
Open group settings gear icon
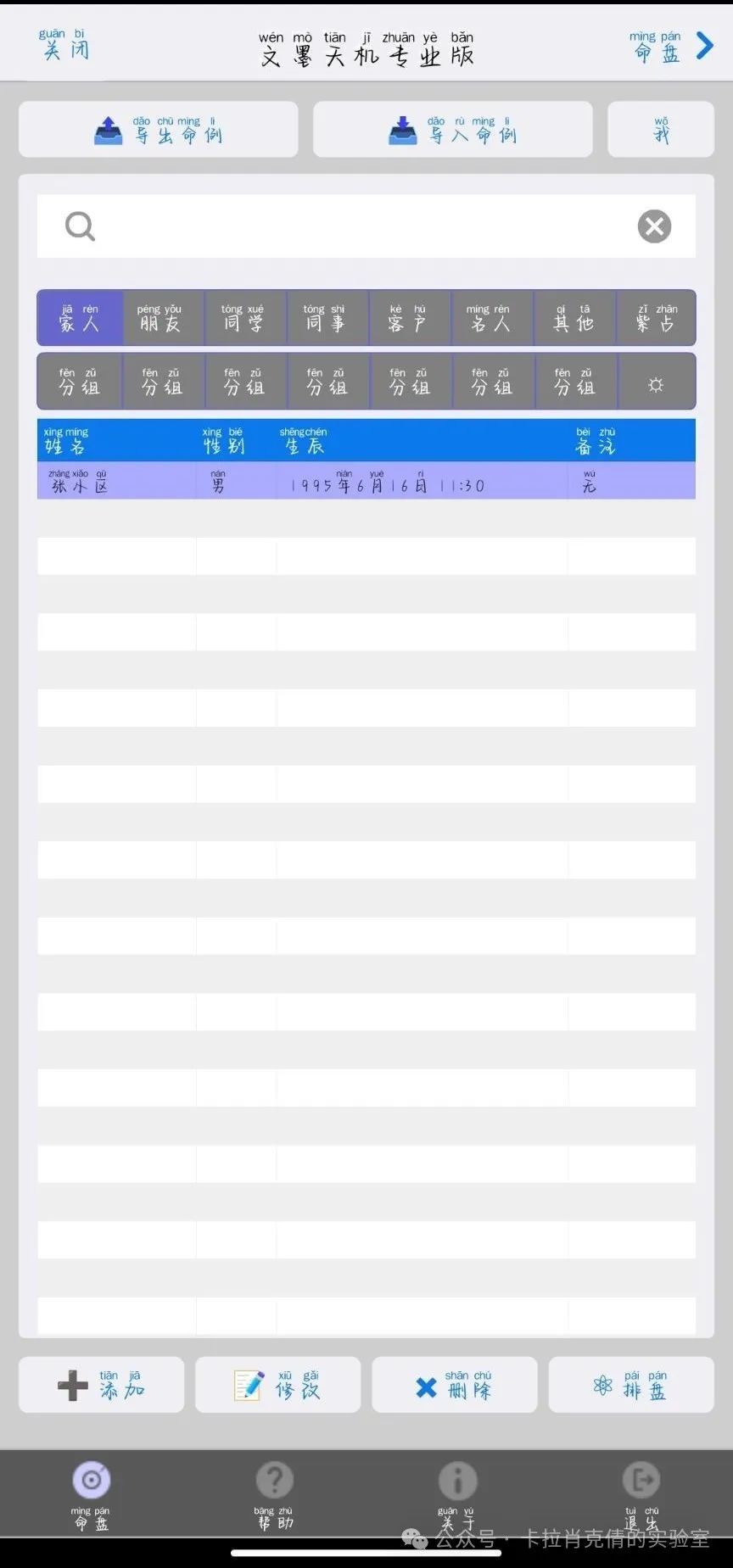656,384
